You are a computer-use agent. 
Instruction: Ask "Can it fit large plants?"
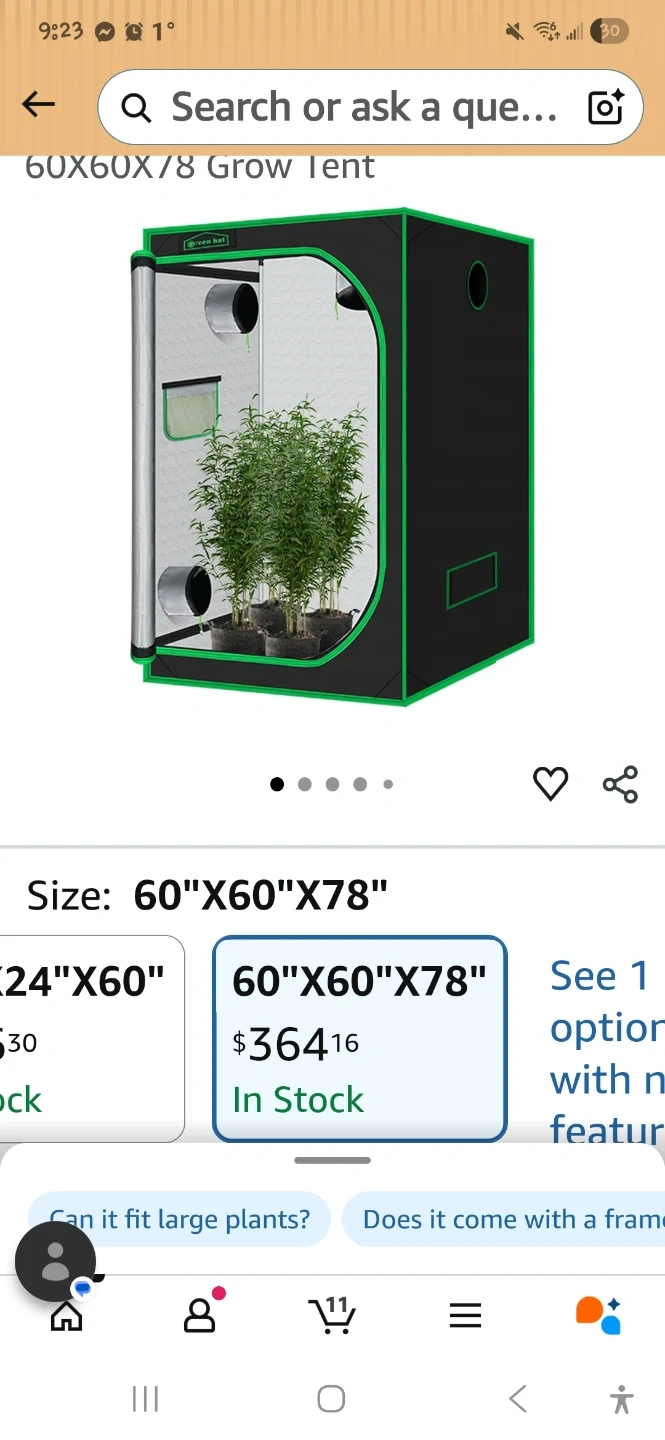tap(180, 1219)
